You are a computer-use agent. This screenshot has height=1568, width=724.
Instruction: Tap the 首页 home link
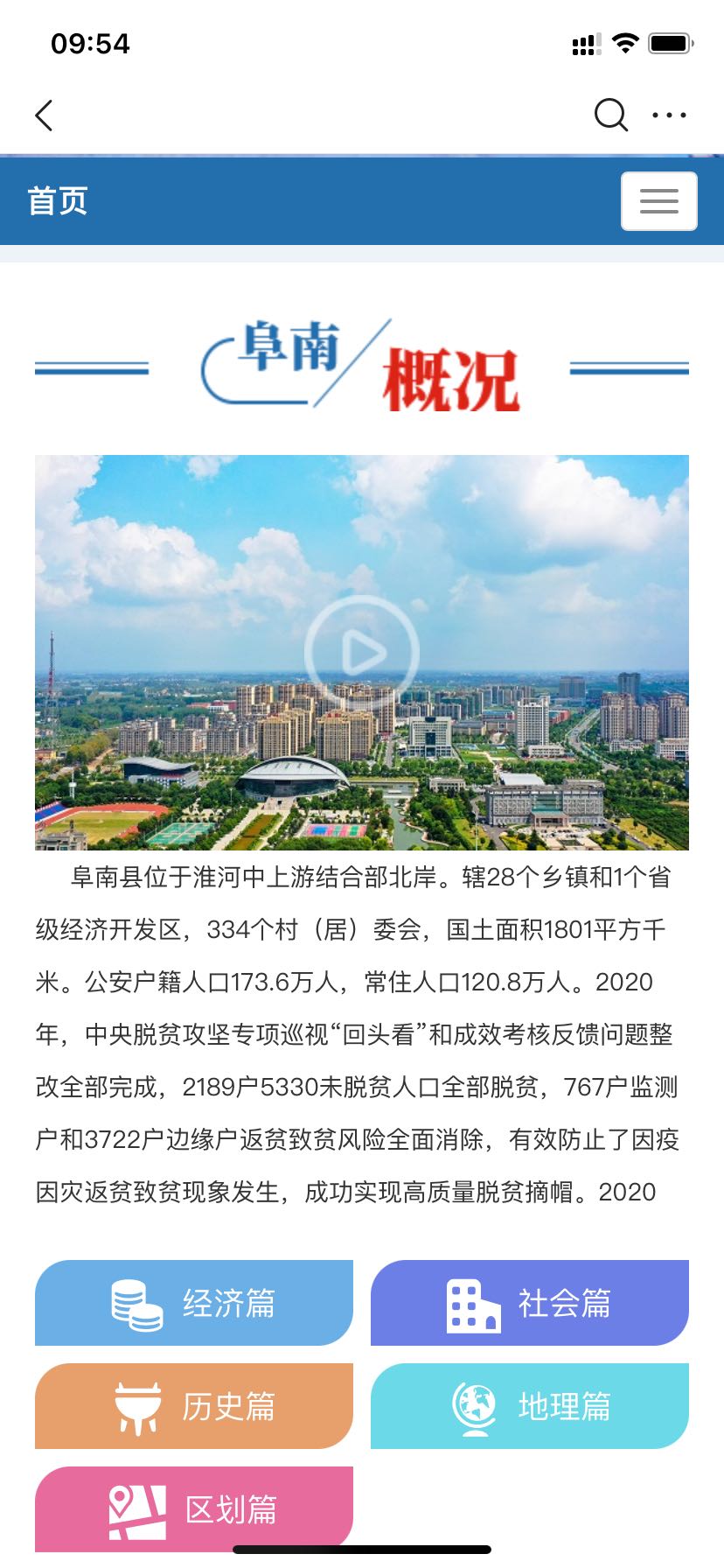point(58,201)
